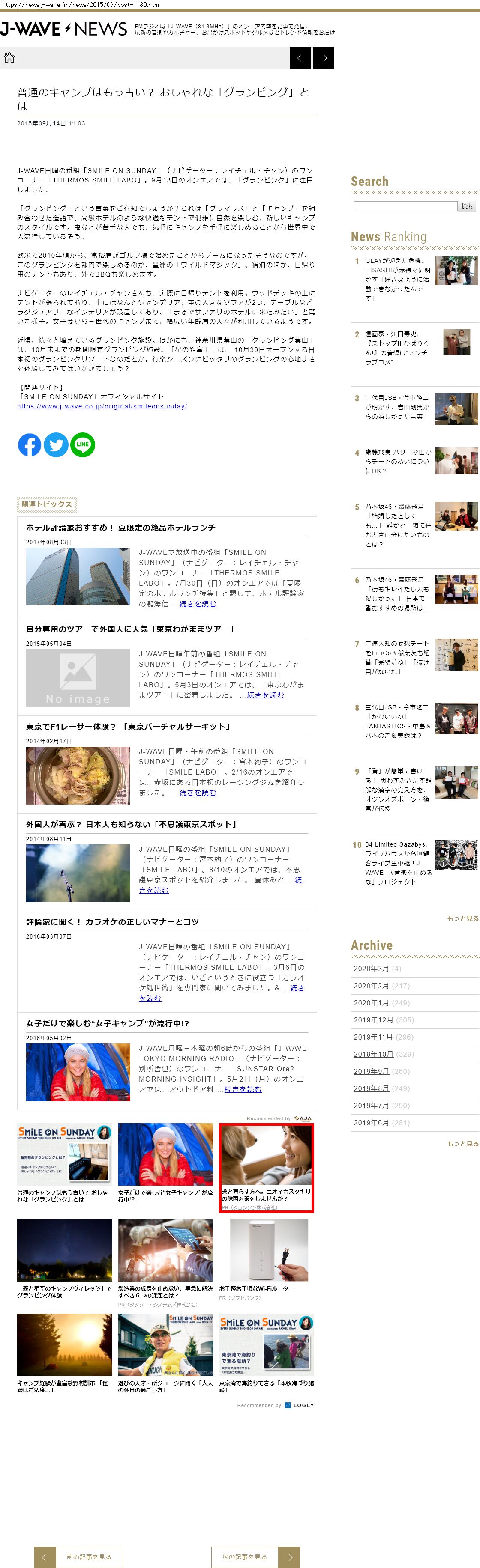Show more under News Ranking
Screen dimensions: 480x1568
point(462,918)
